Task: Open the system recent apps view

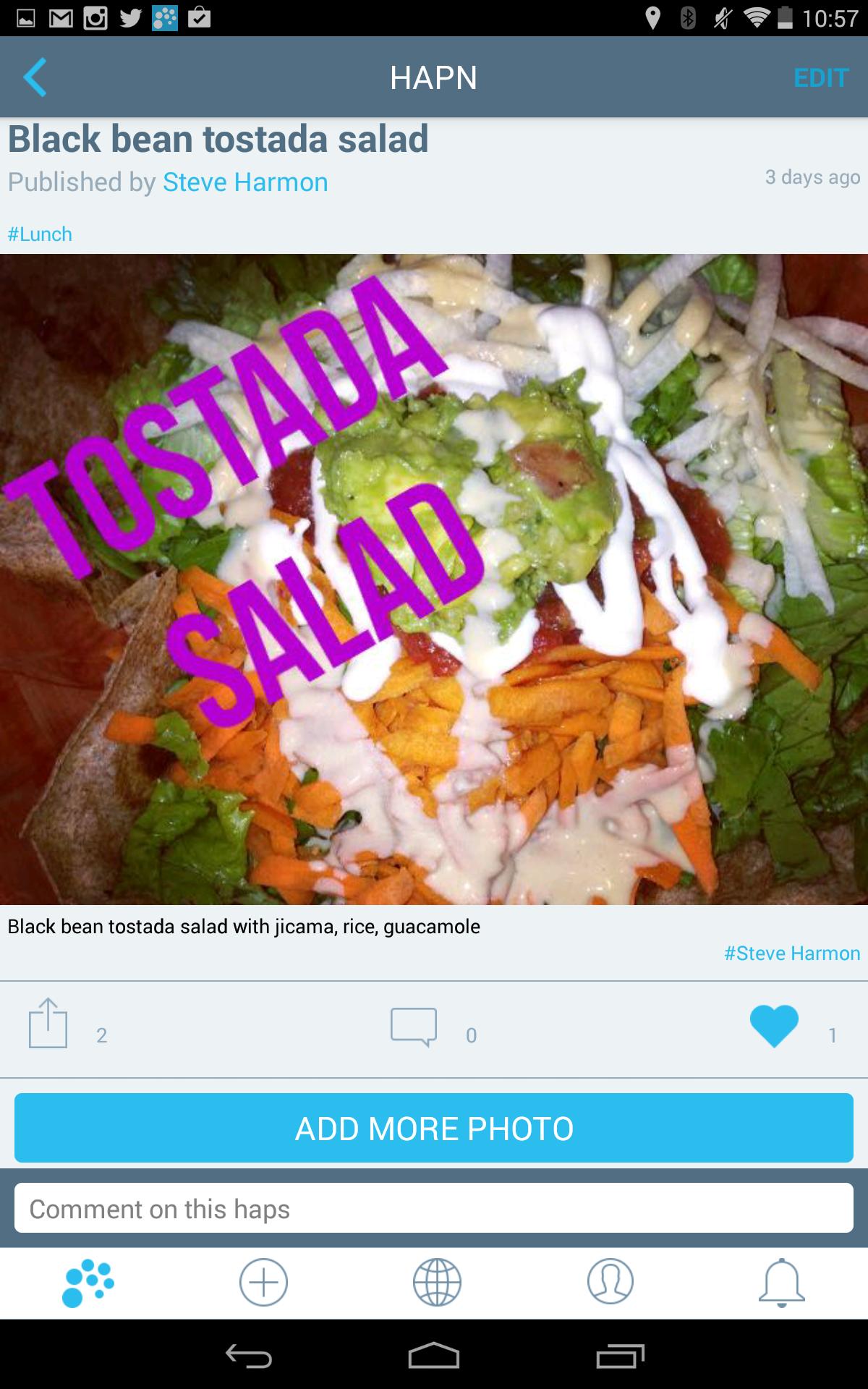Action: 620,1356
